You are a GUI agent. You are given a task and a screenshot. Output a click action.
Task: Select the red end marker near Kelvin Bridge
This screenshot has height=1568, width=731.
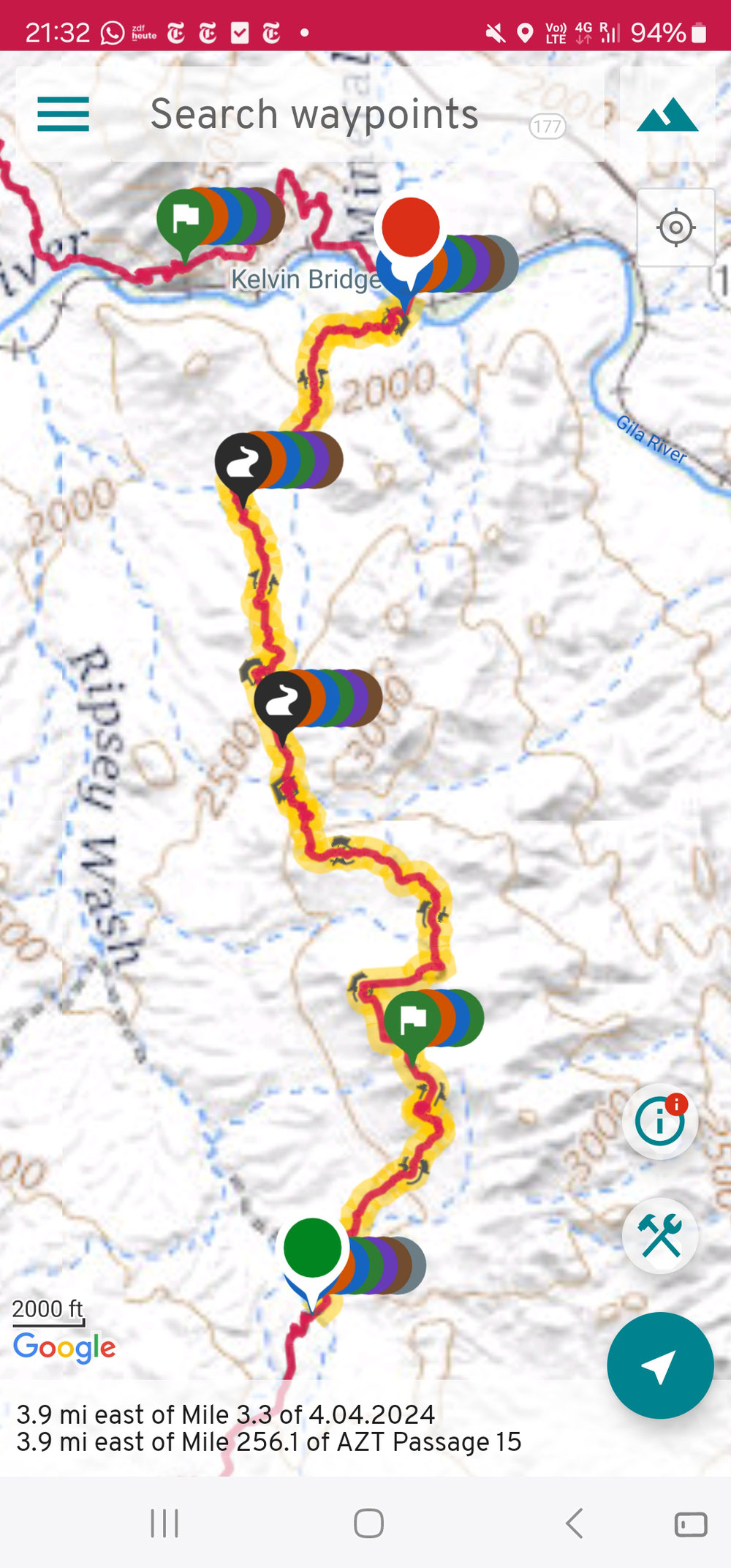410,228
